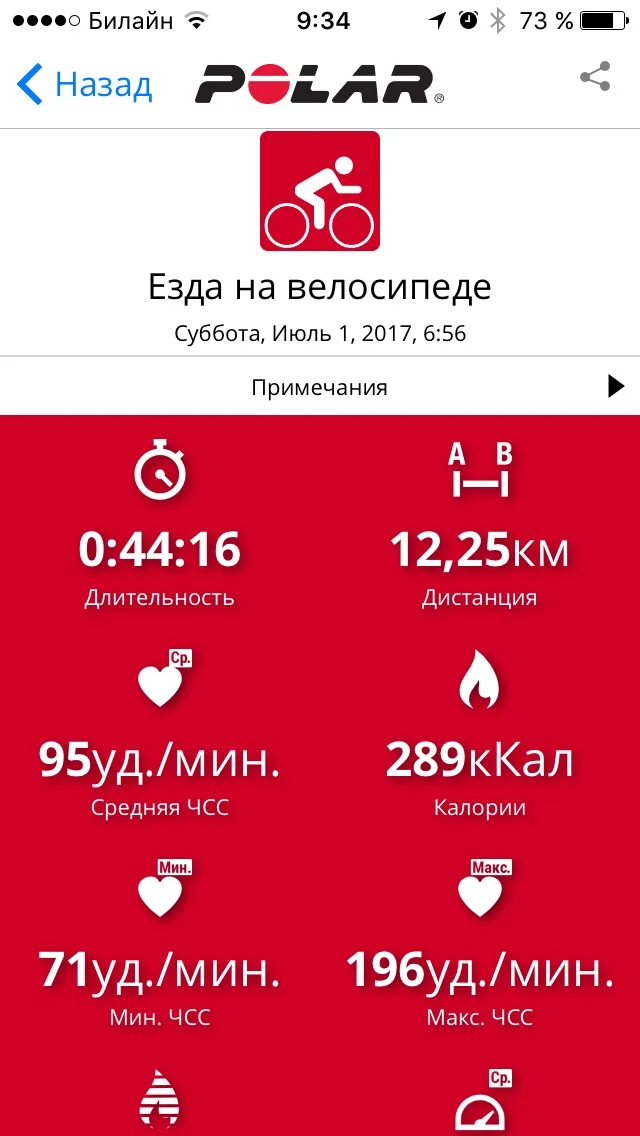Share this cycling workout
This screenshot has width=640, height=1136.
(x=595, y=78)
